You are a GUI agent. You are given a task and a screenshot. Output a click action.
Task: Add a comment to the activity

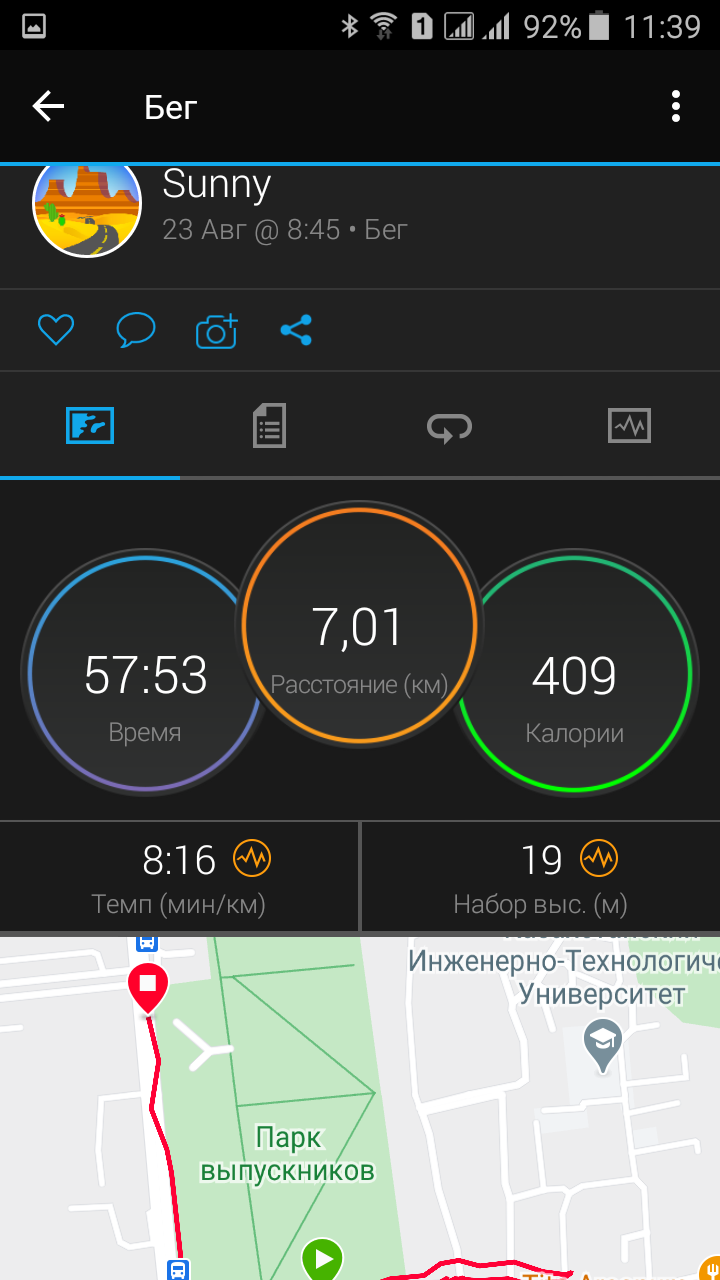click(x=136, y=330)
